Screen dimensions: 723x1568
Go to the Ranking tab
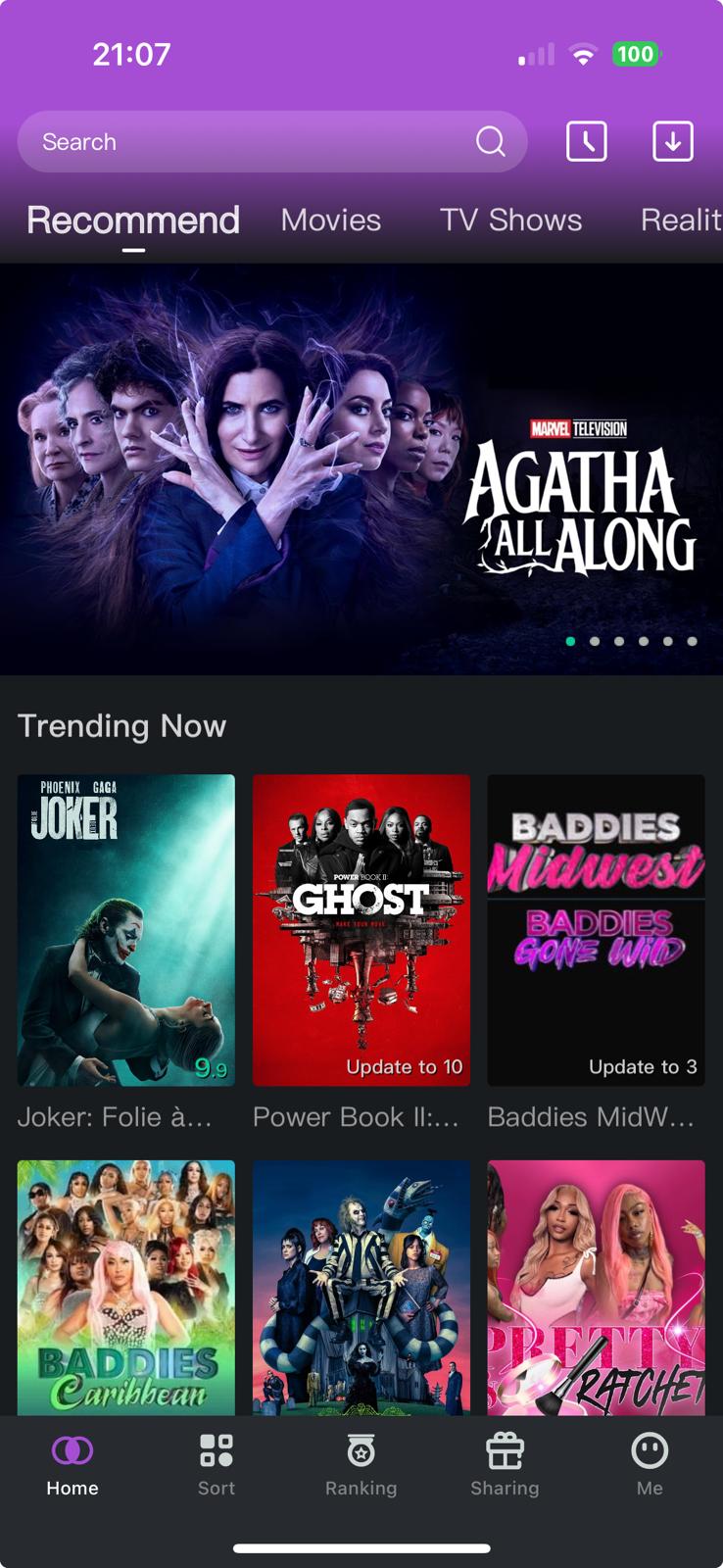tap(361, 1465)
